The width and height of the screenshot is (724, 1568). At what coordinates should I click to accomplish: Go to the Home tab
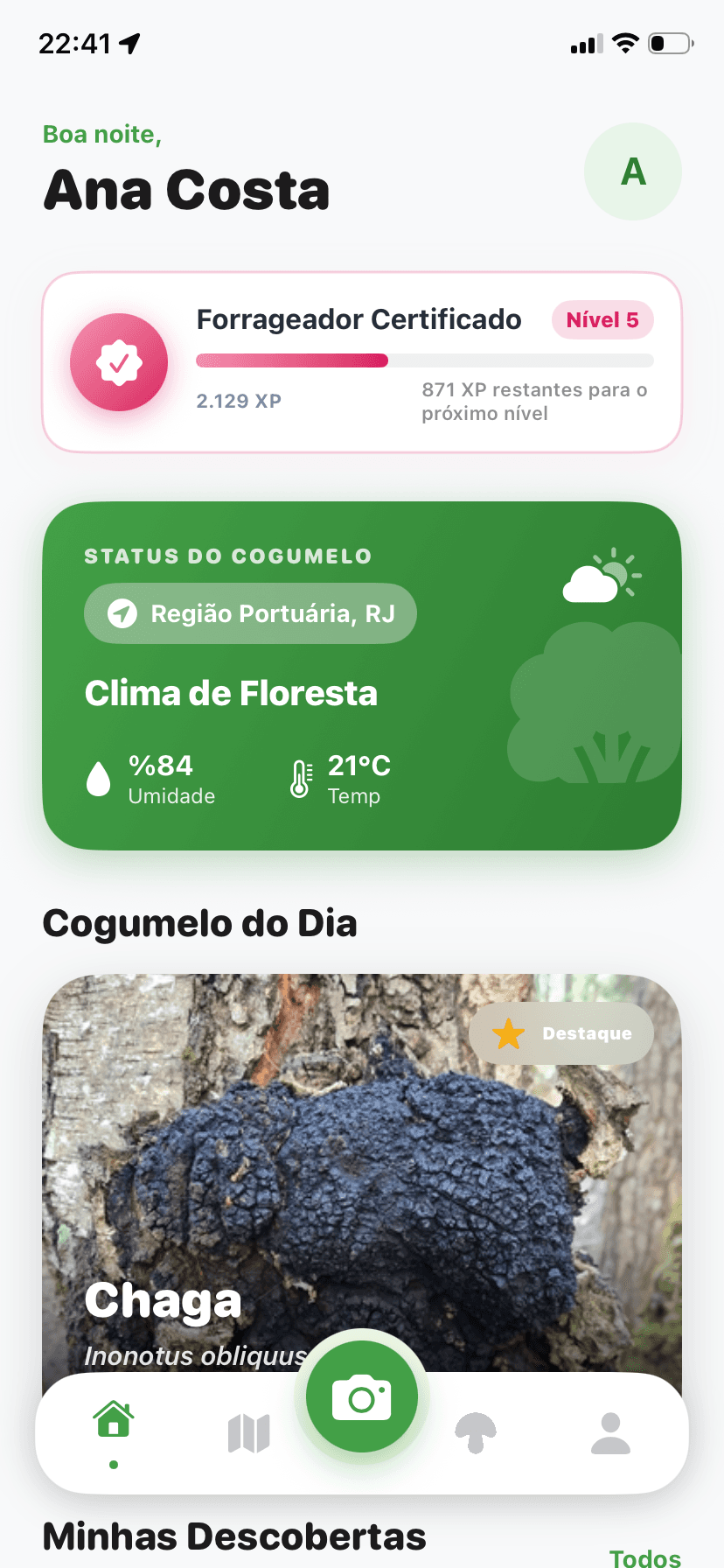point(114,1420)
